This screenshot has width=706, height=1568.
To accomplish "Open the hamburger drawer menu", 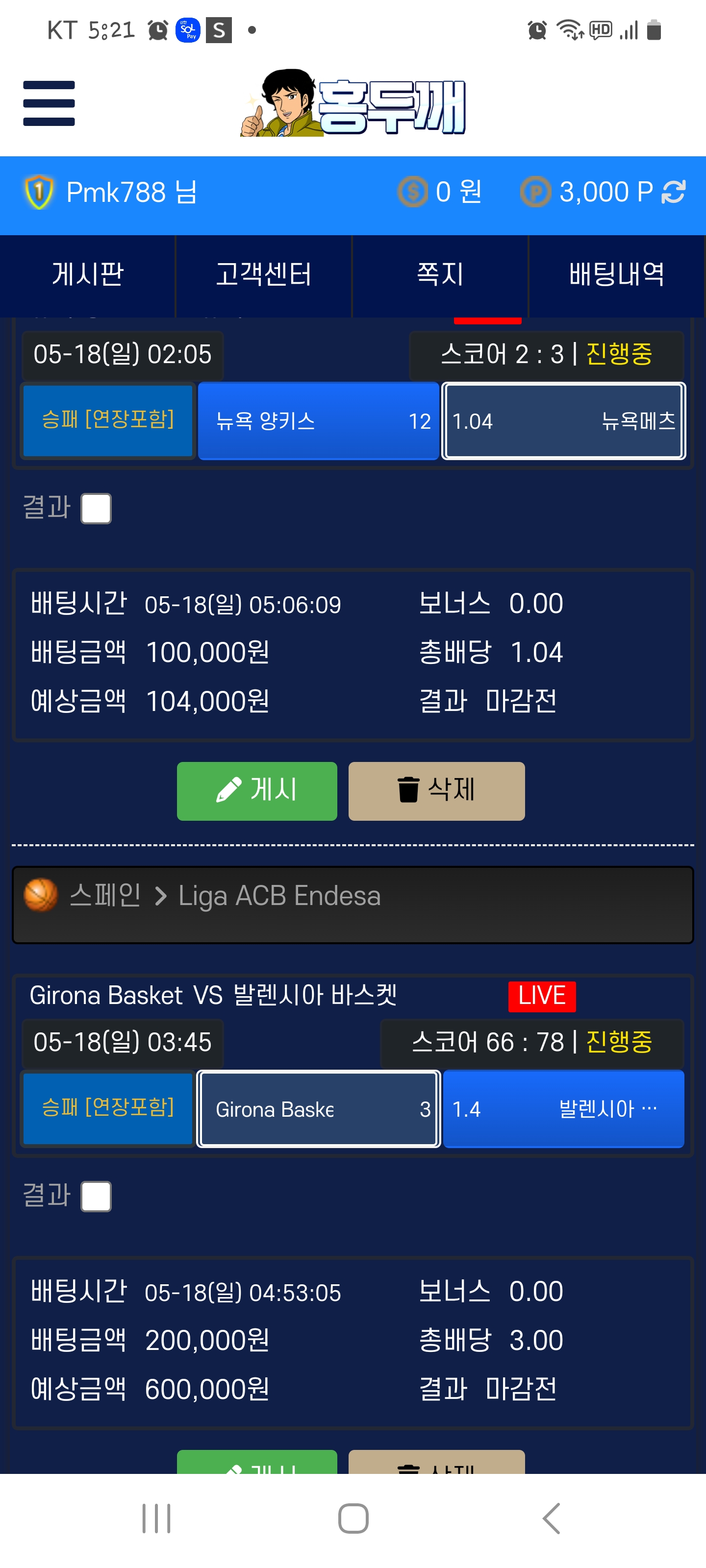I will (x=49, y=103).
